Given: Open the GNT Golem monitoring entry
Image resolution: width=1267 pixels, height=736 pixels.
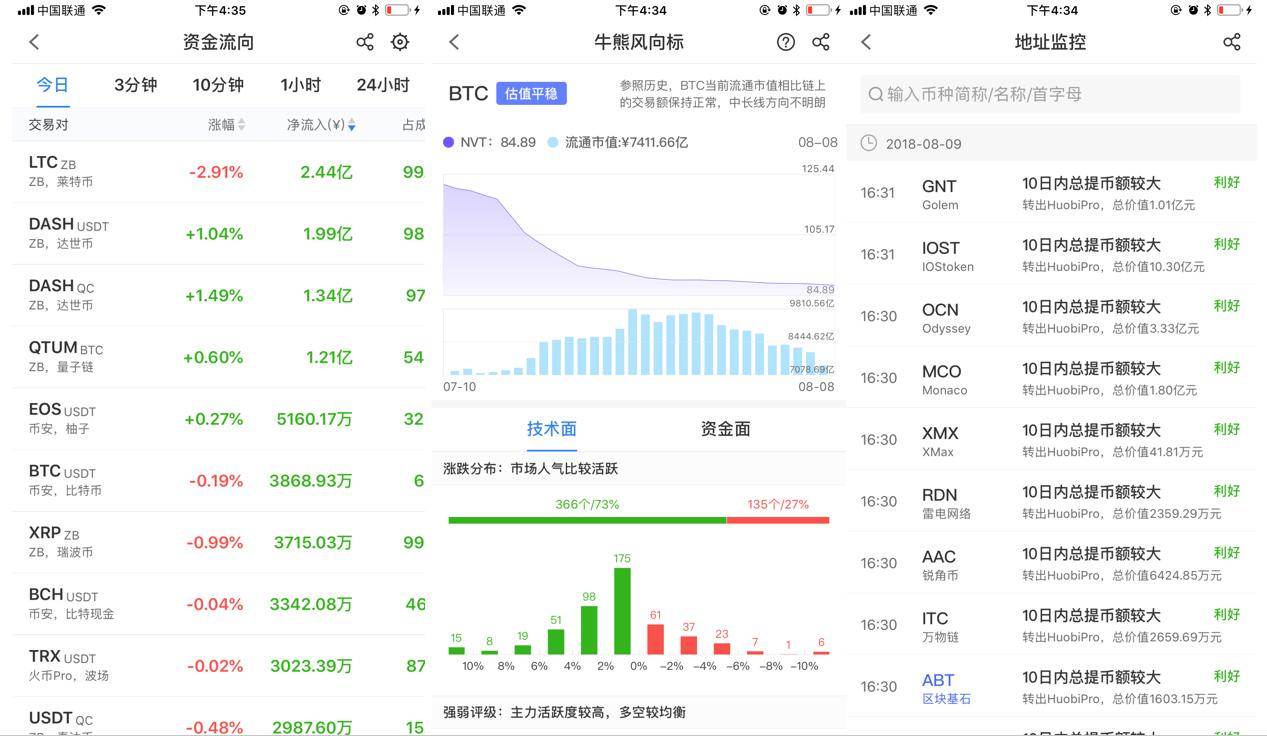Looking at the screenshot, I should point(1050,193).
